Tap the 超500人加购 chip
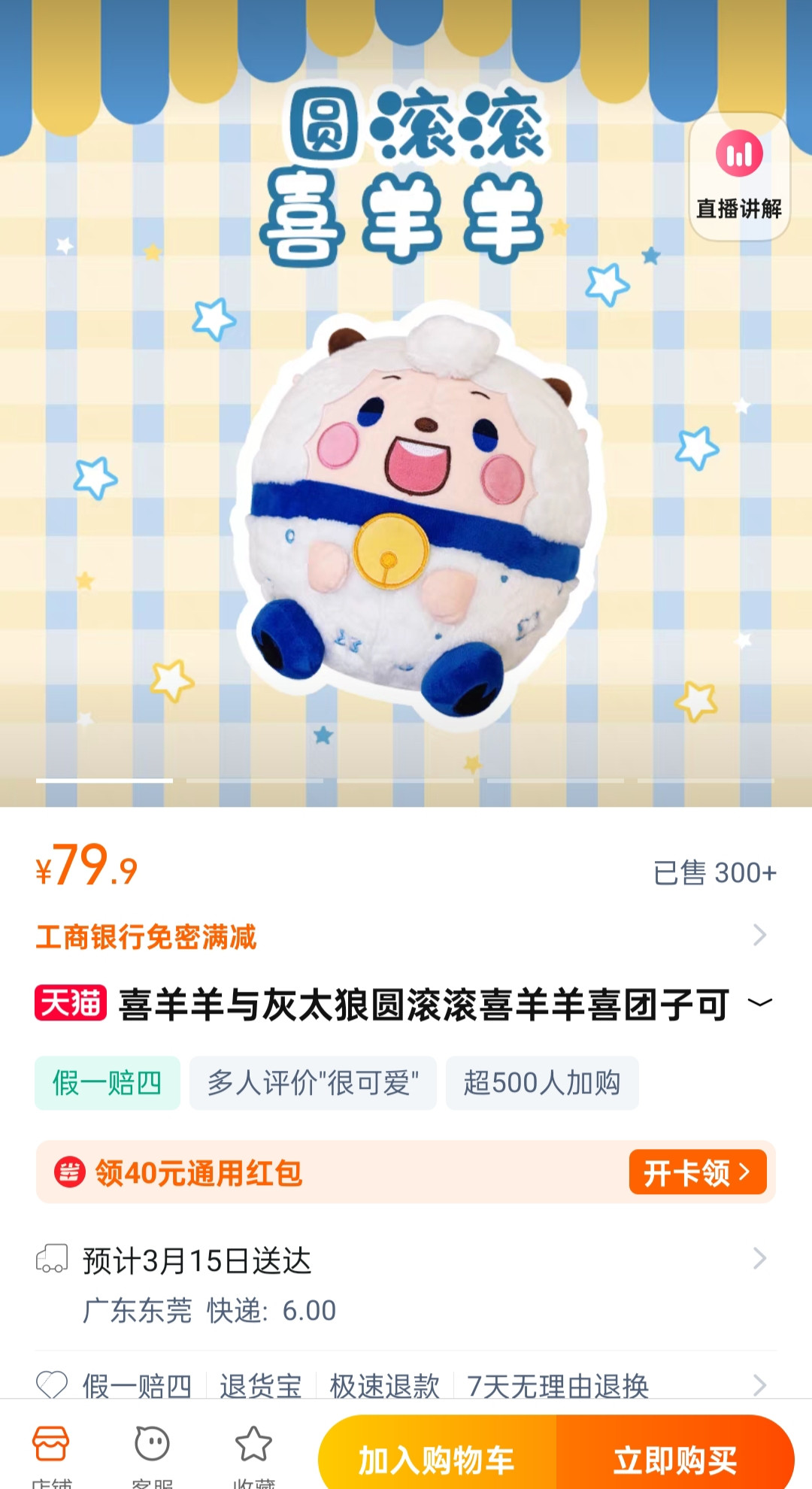This screenshot has width=812, height=1489. coord(542,1083)
